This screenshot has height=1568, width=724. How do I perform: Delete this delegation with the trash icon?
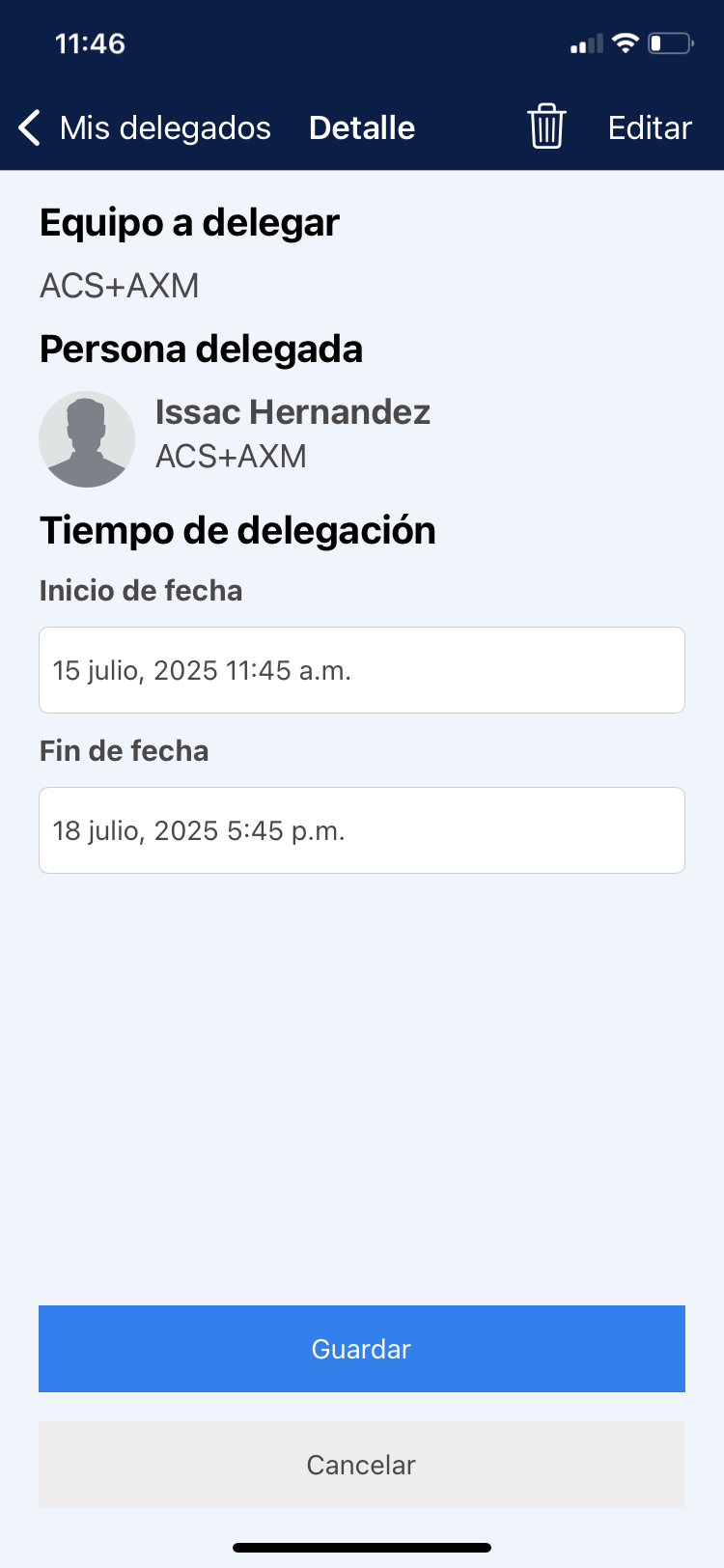(546, 126)
